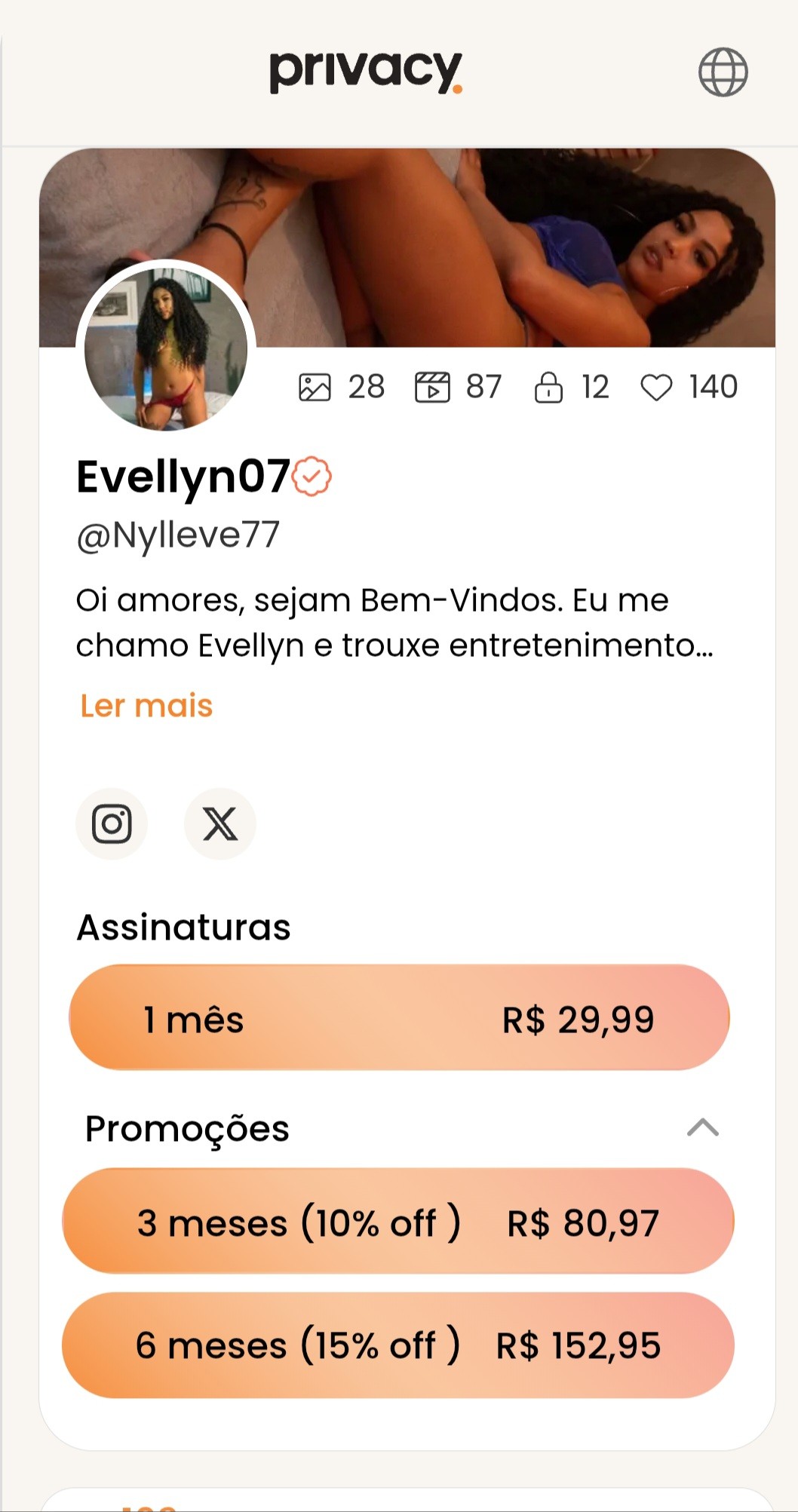Open the language globe icon
The image size is (798, 1512).
(723, 72)
